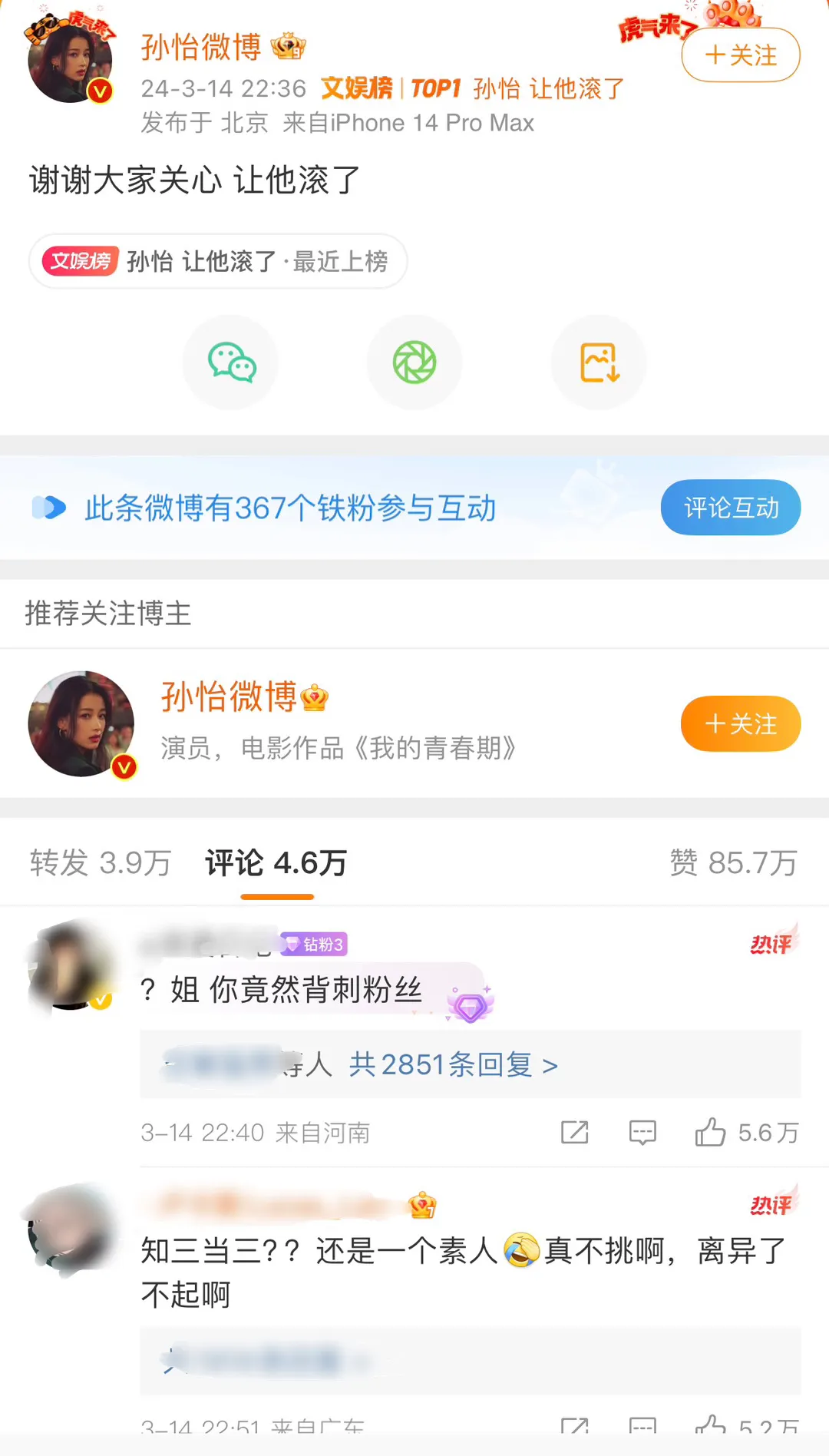This screenshot has height=1456, width=829.
Task: Save the post as an image
Action: pos(599,362)
